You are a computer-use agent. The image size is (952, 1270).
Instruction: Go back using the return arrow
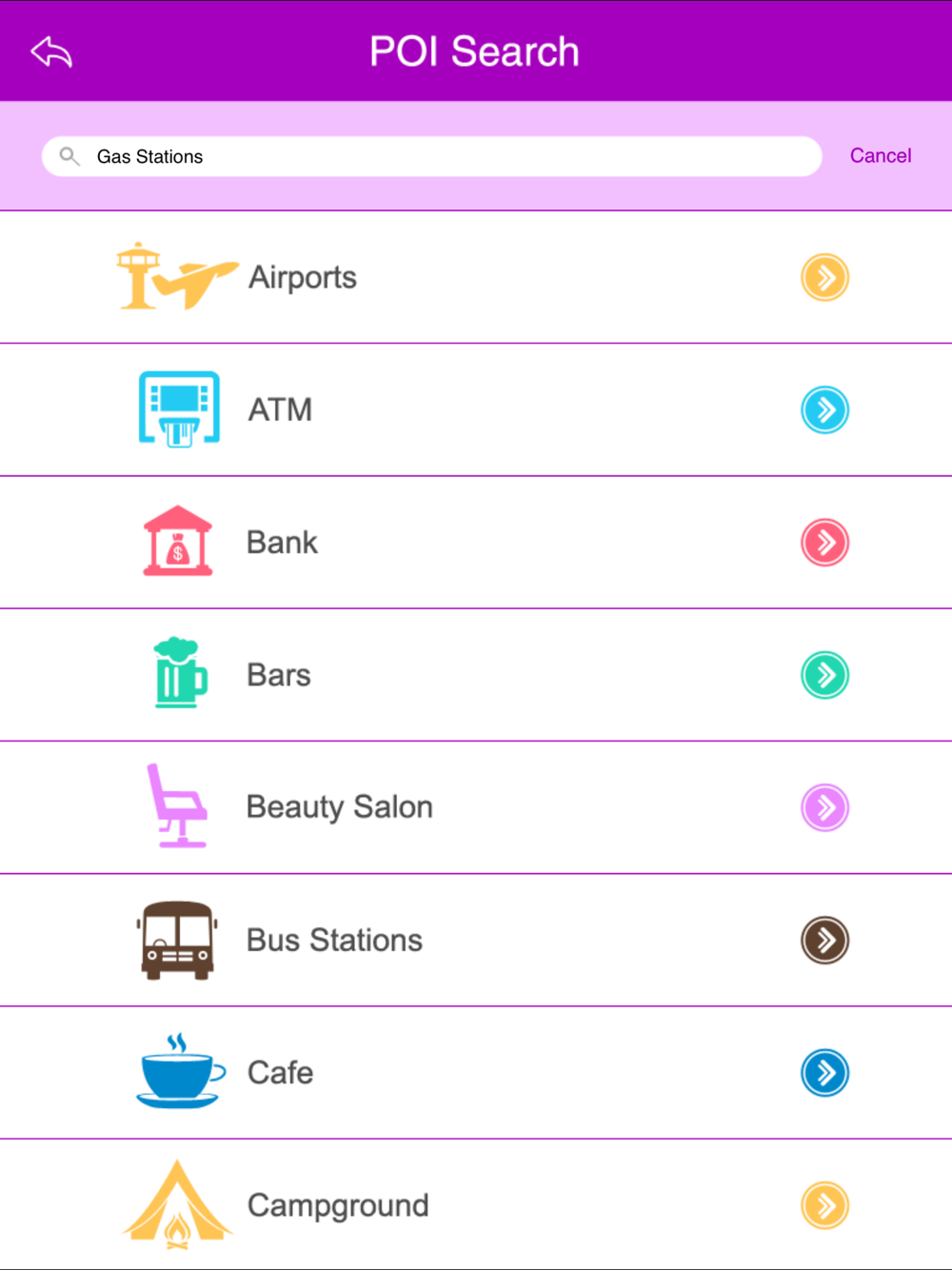coord(51,52)
